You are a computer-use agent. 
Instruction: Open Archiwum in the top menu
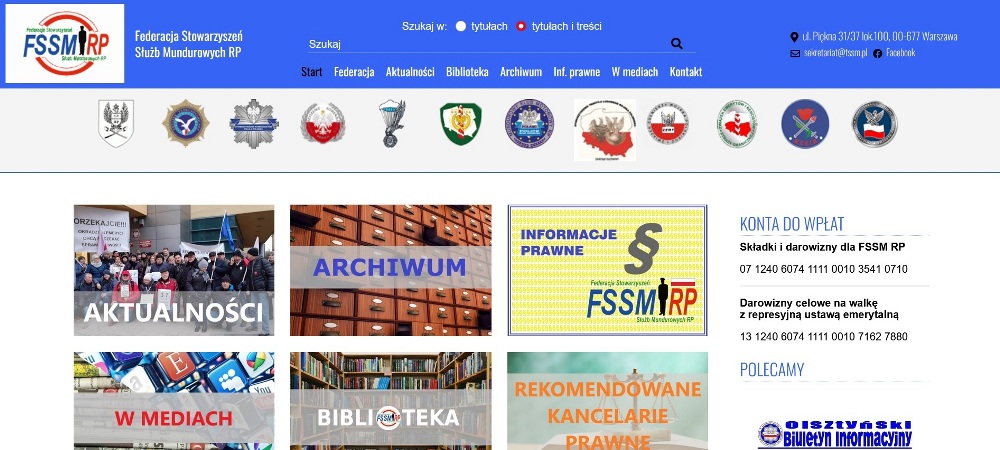pos(521,72)
